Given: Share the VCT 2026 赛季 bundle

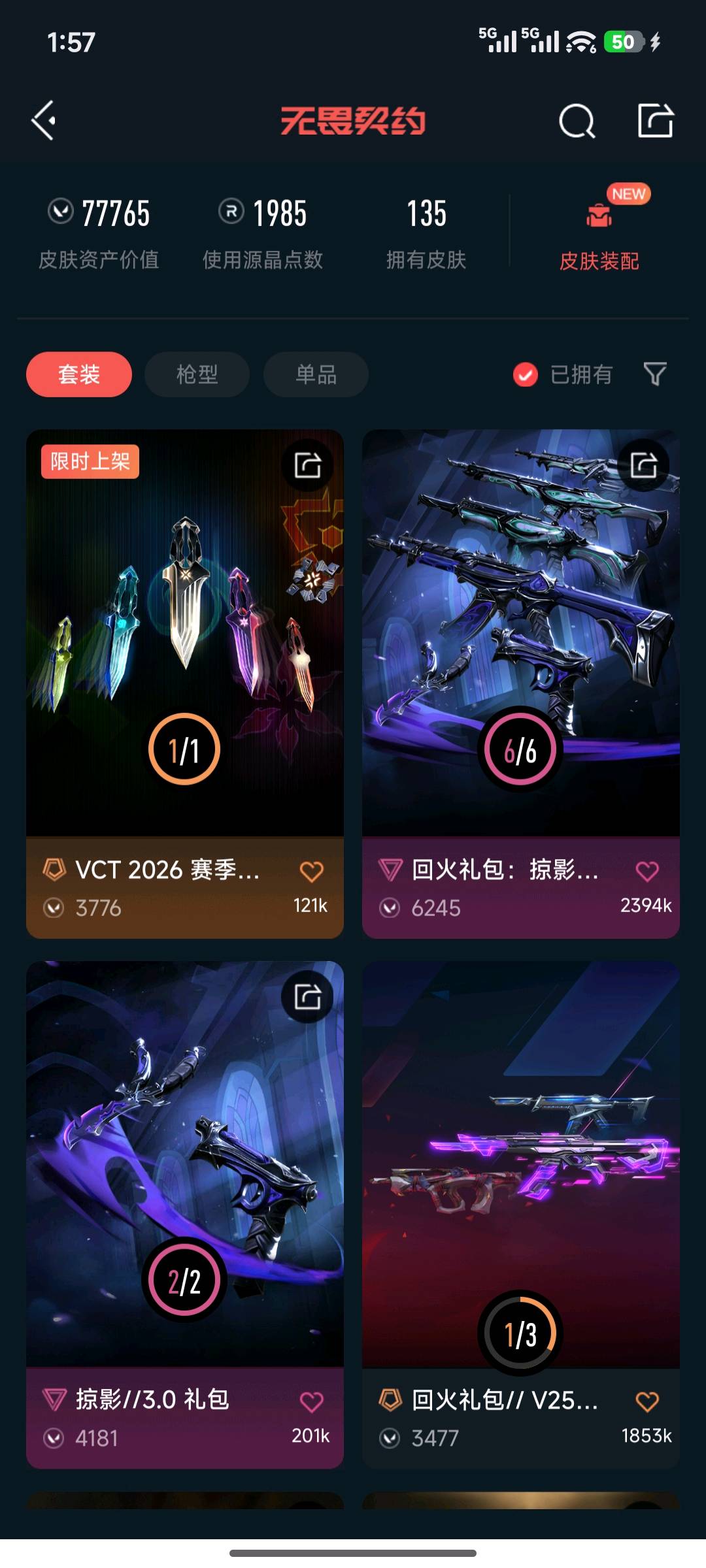Looking at the screenshot, I should point(307,465).
